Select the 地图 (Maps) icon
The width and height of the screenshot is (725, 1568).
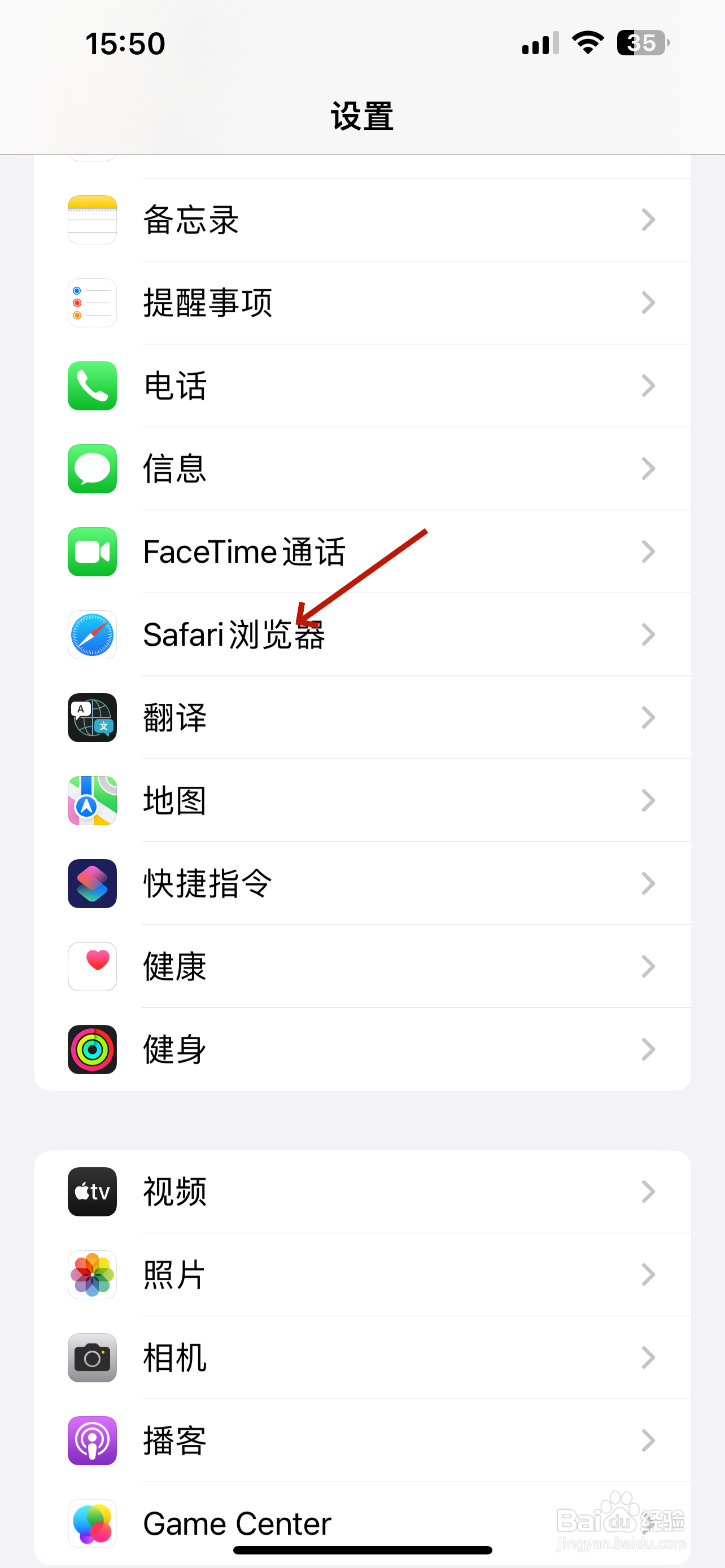click(92, 801)
